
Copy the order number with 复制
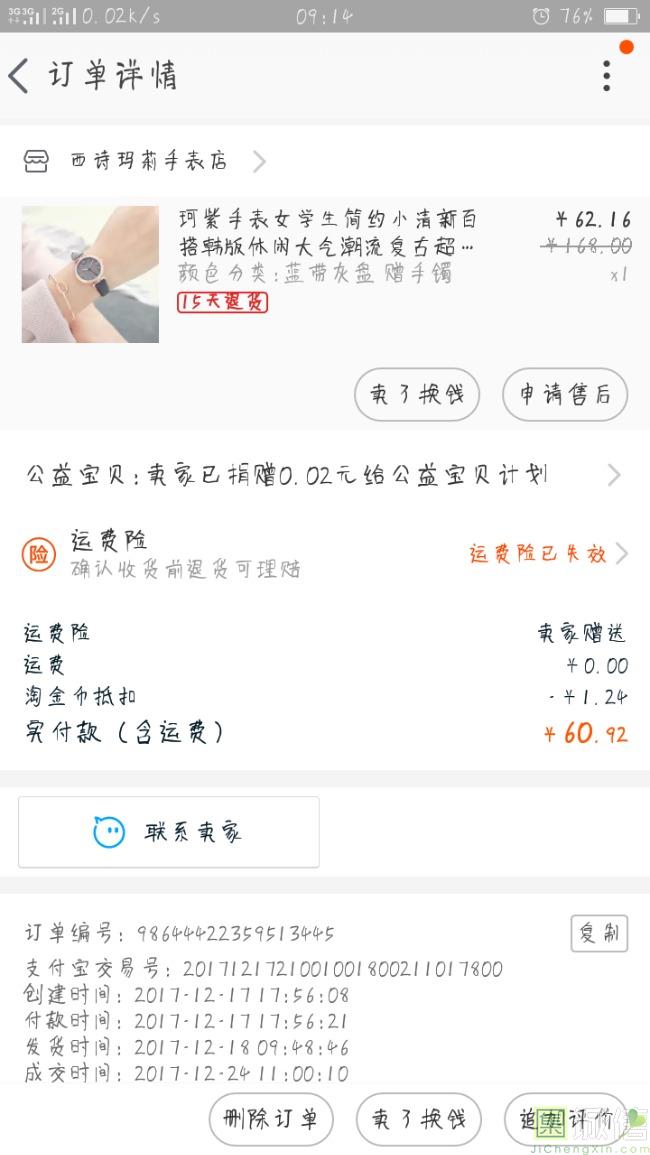[x=599, y=933]
